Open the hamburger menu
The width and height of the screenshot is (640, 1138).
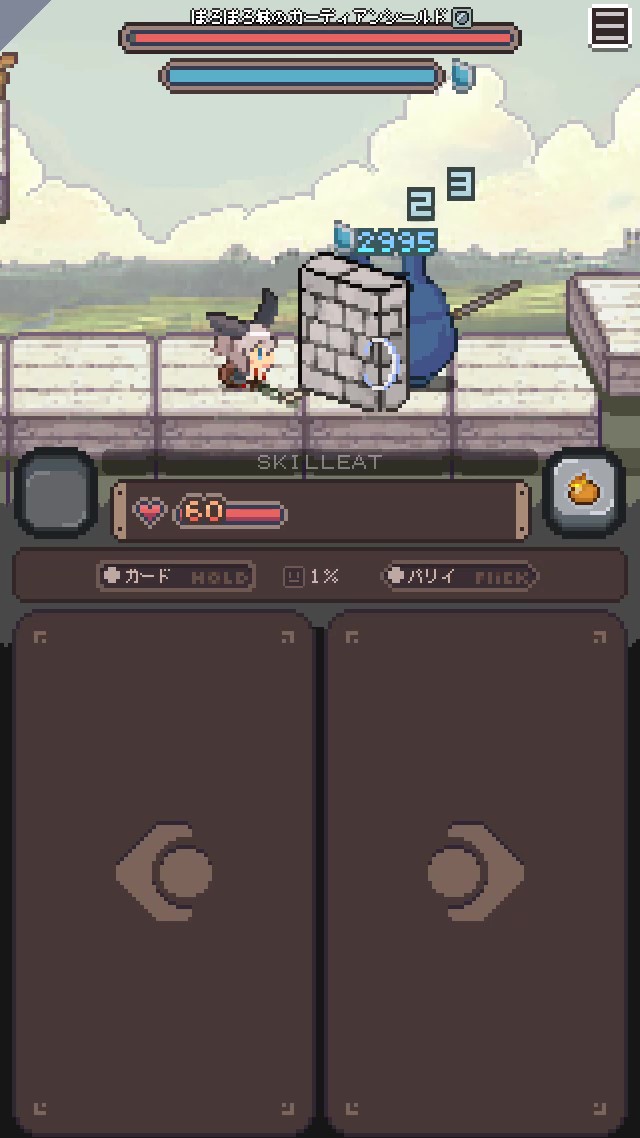pos(610,27)
